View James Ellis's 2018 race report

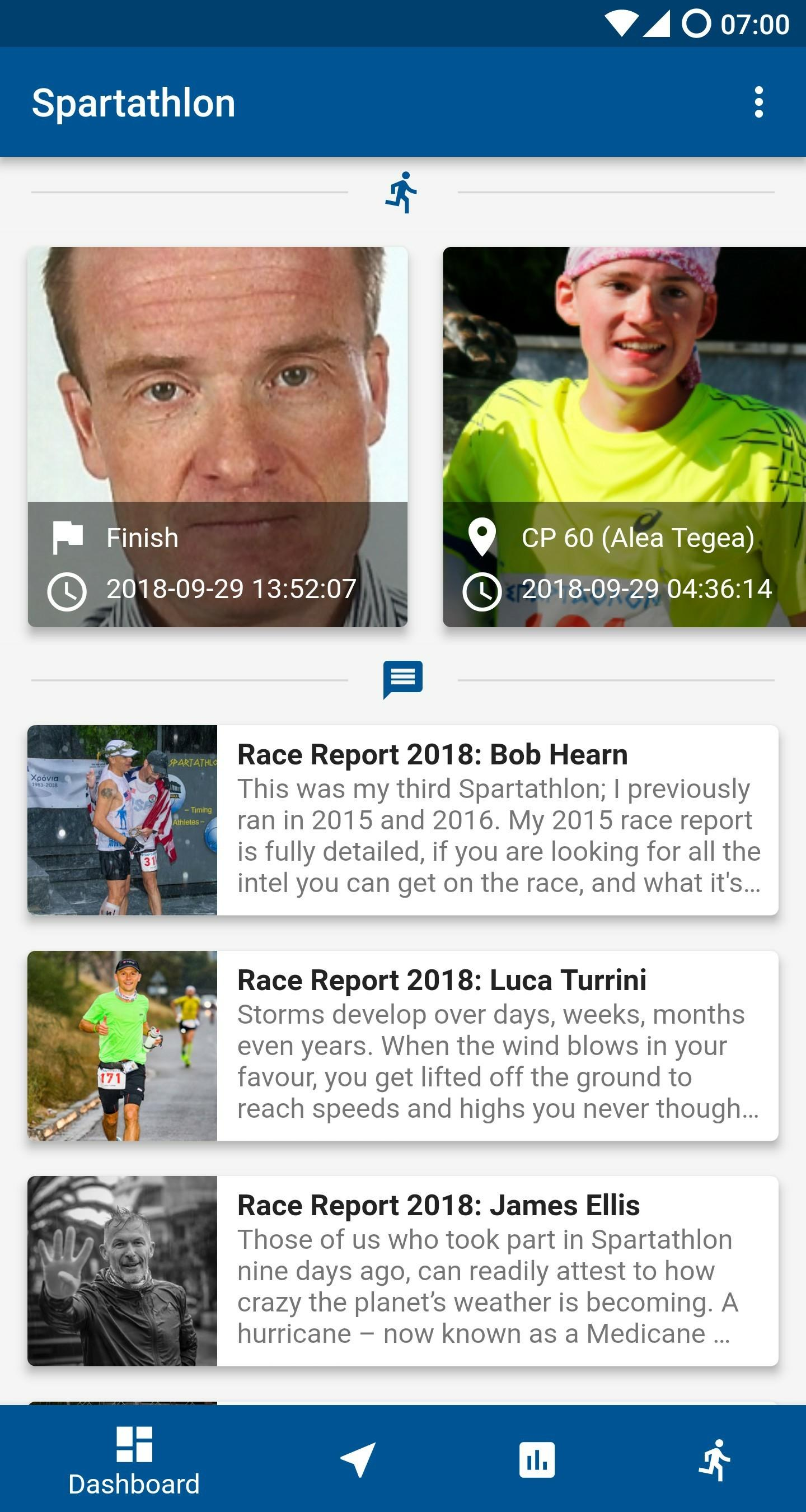click(403, 1271)
